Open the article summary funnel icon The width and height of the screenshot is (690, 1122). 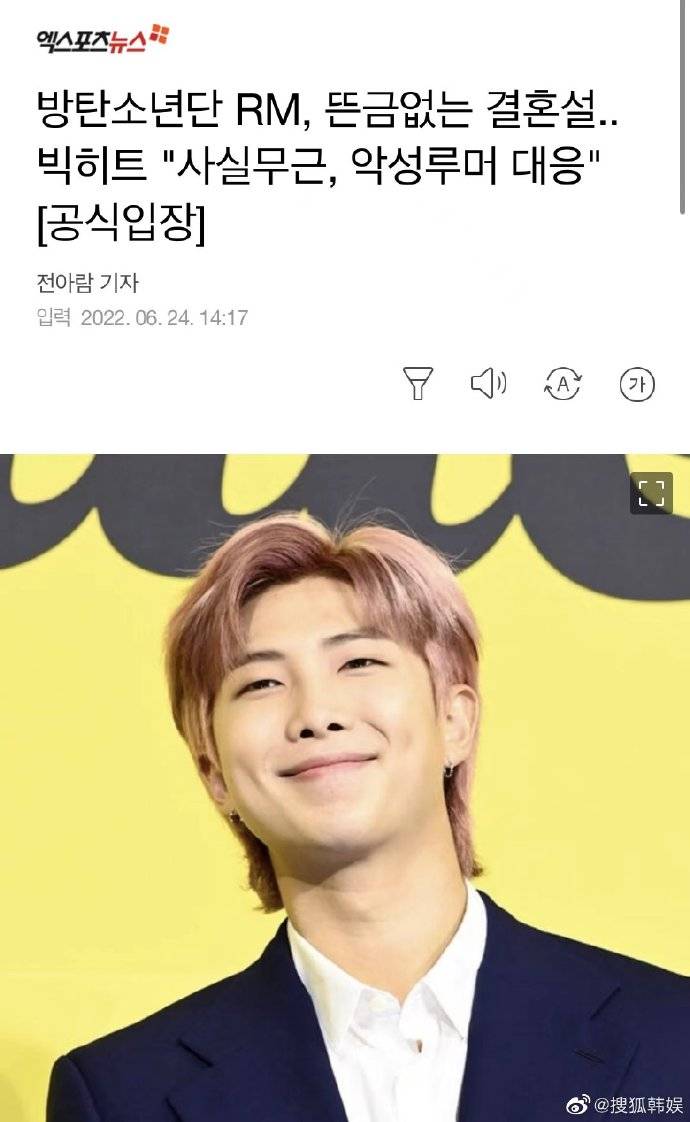click(417, 382)
